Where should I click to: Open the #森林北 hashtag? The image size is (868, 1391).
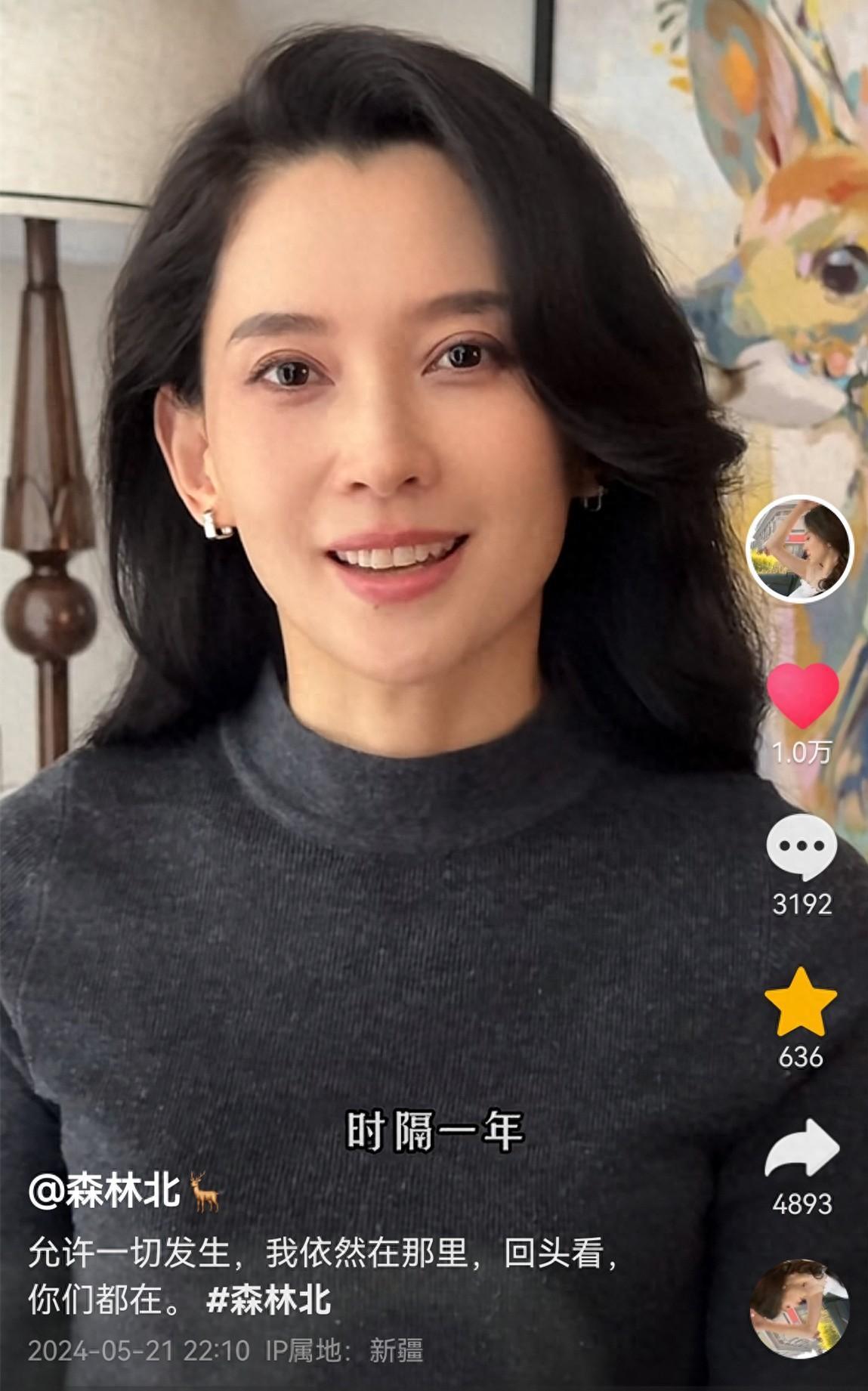[x=268, y=1300]
